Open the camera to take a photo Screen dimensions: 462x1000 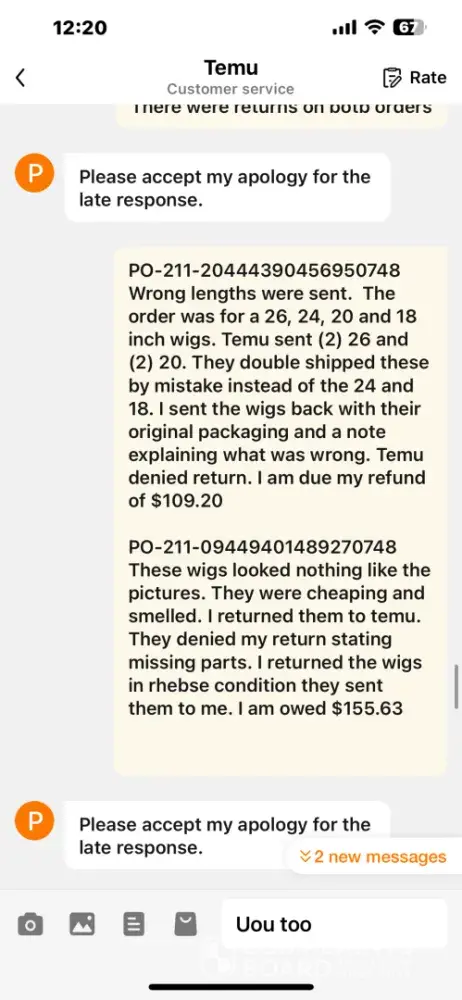pyautogui.click(x=31, y=924)
